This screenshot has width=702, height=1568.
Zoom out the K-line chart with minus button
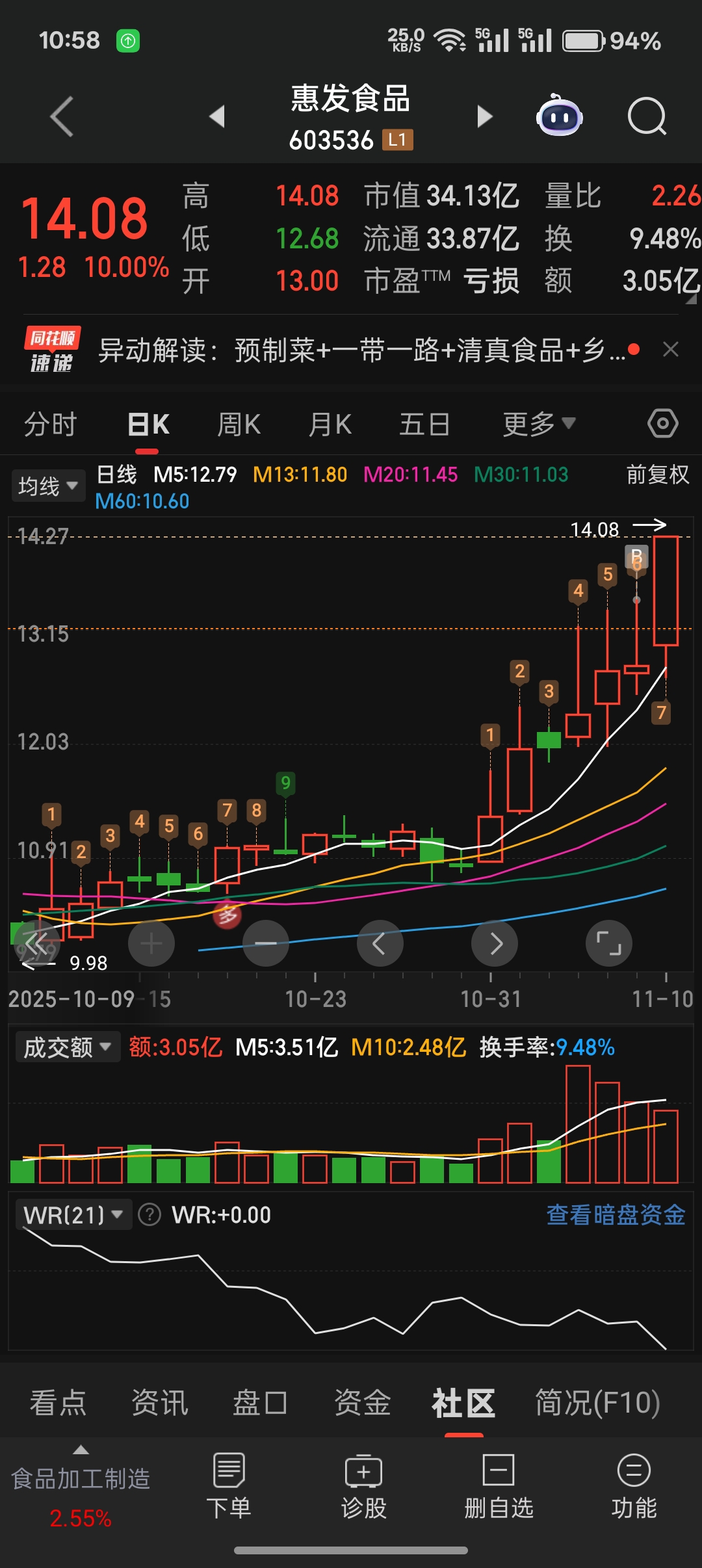click(x=265, y=943)
